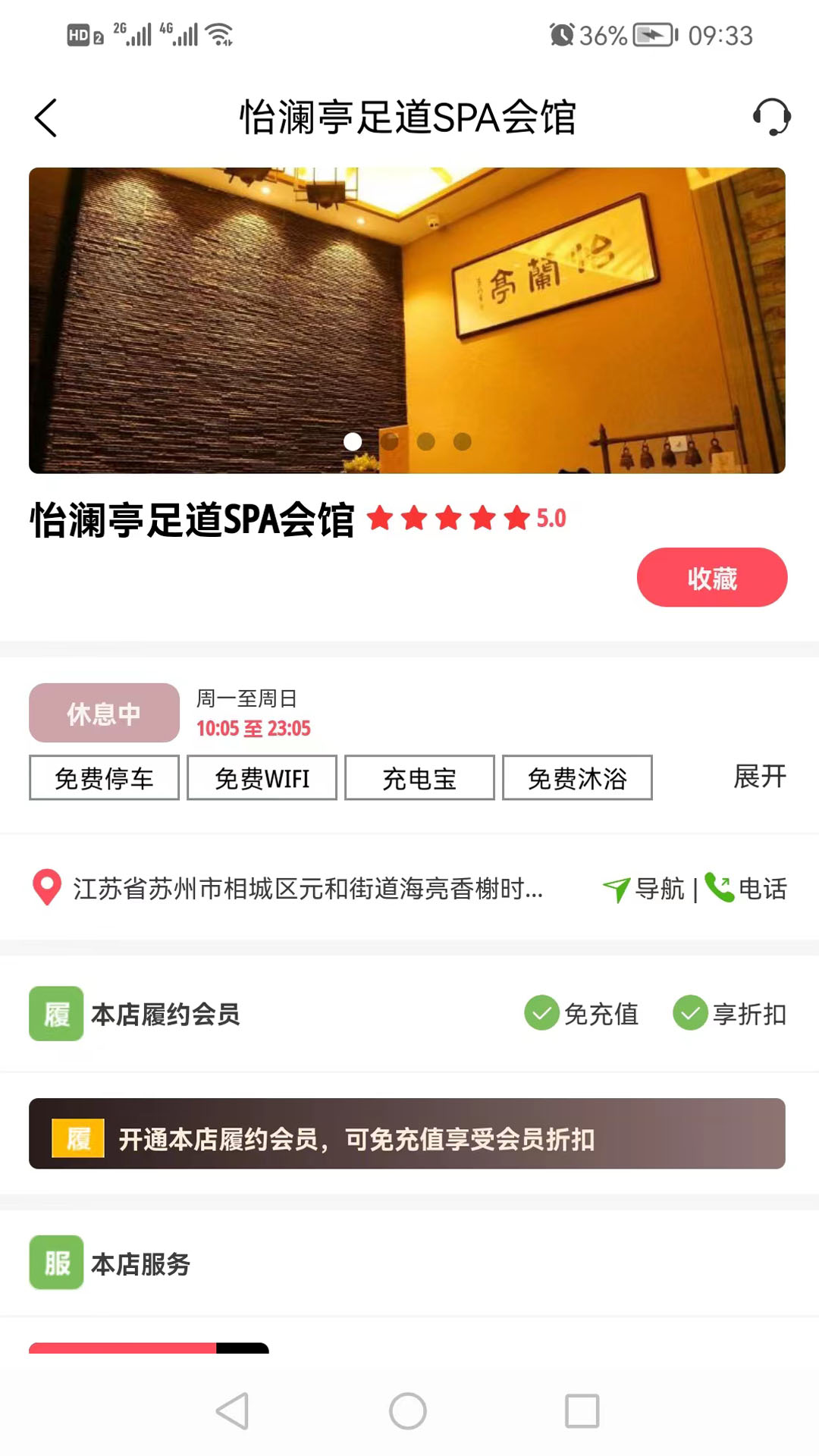The width and height of the screenshot is (819, 1456).
Task: Tap the store title 怡澜亭足道SPA会馆
Action: (x=193, y=519)
